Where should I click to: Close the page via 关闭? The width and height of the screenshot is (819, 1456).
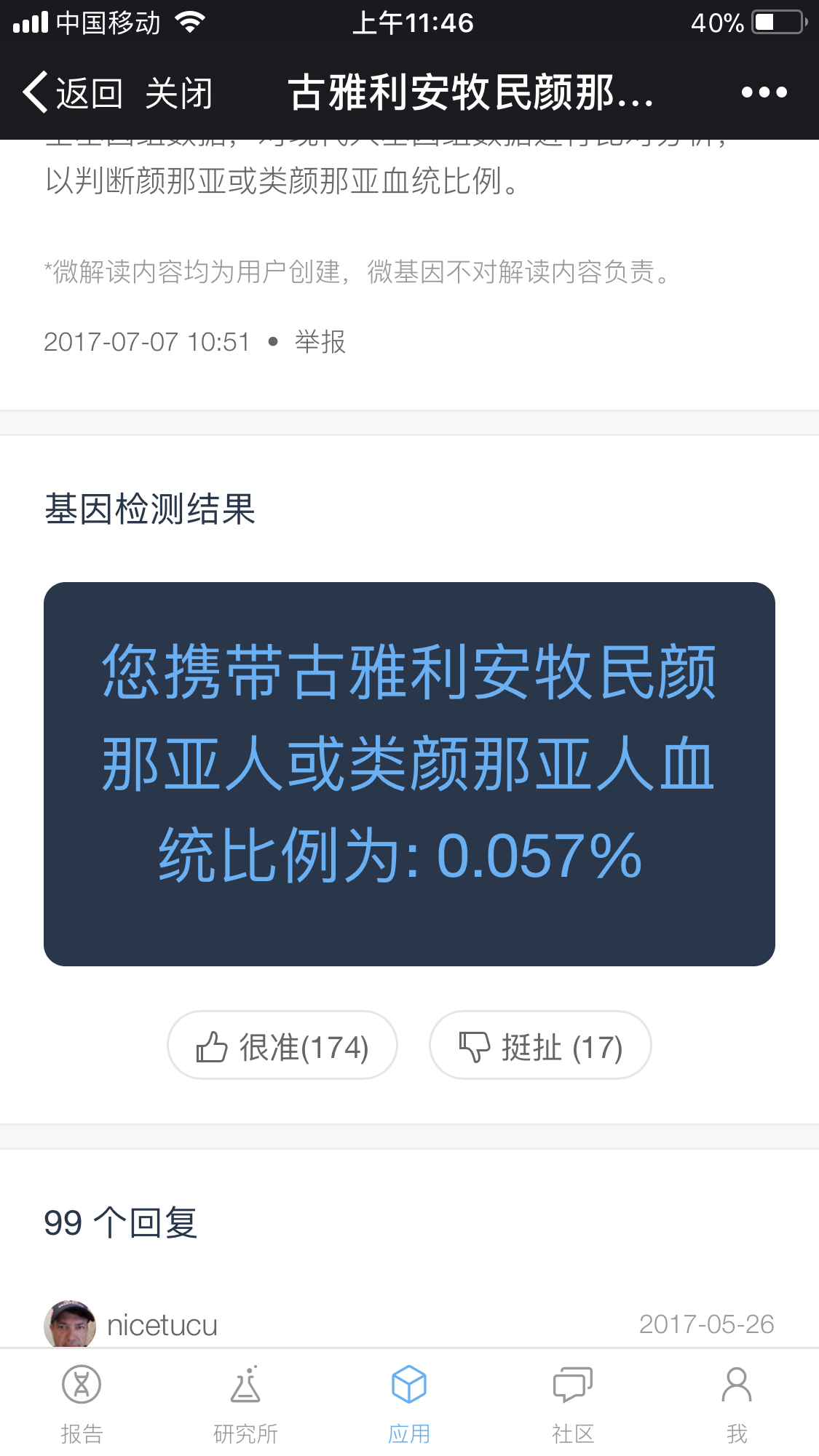tap(178, 93)
